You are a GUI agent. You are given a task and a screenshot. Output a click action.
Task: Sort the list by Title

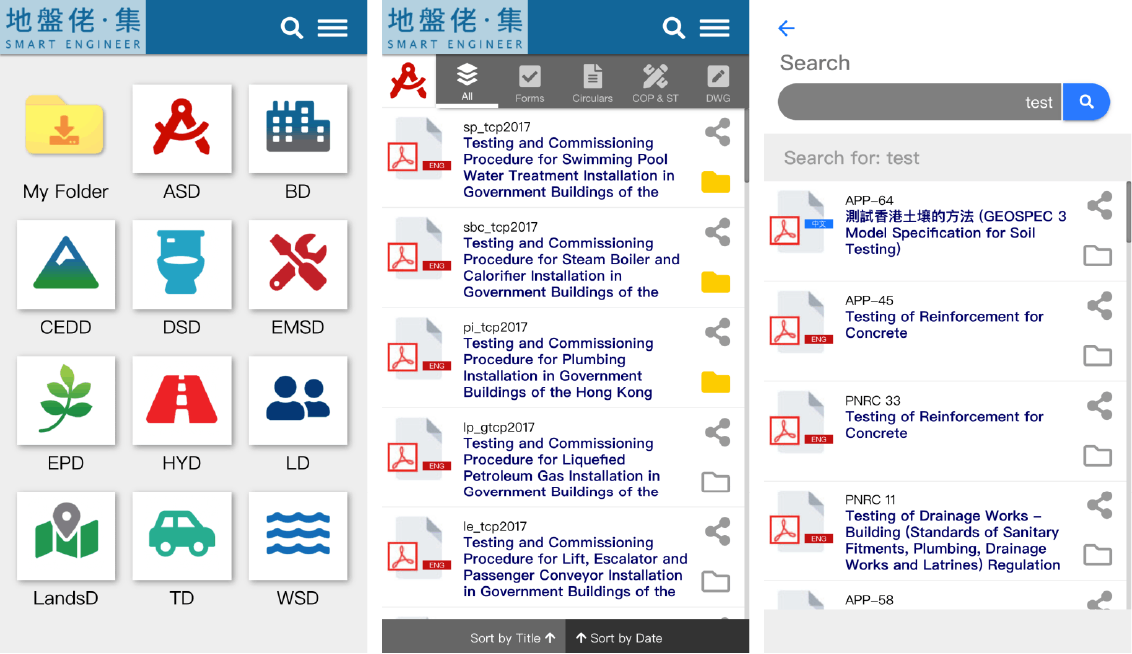(x=512, y=638)
